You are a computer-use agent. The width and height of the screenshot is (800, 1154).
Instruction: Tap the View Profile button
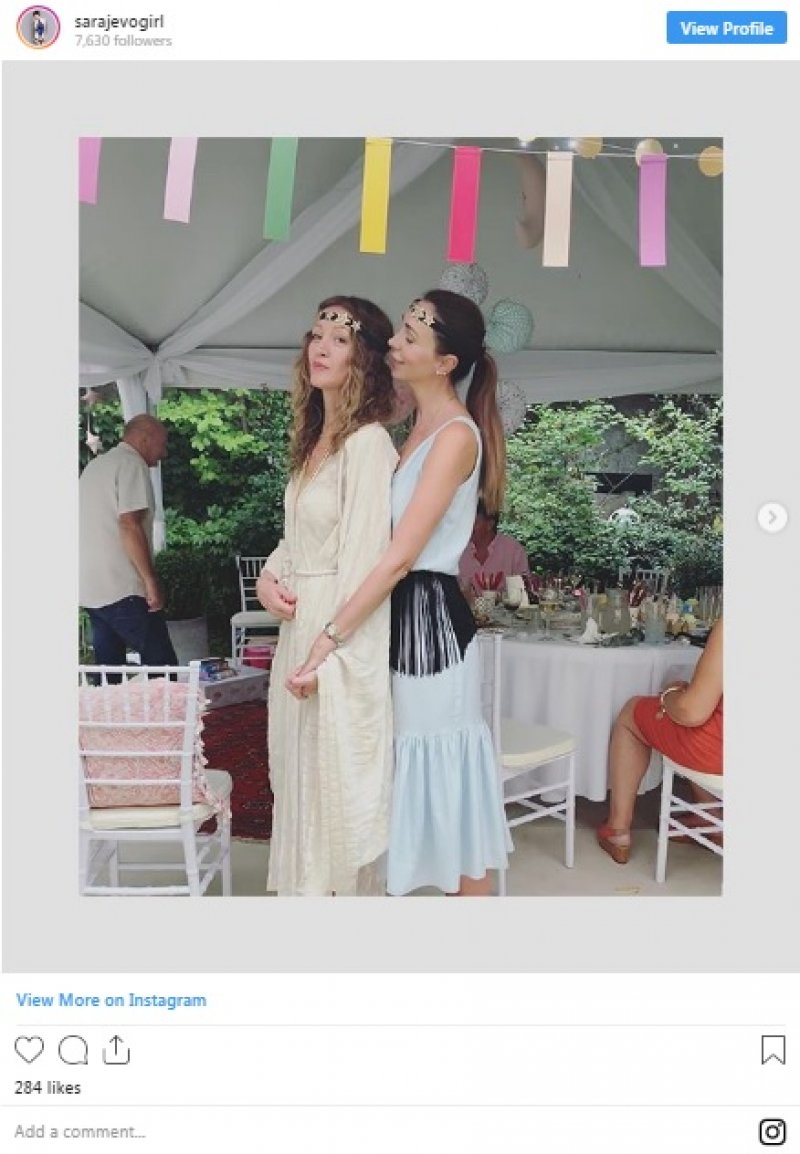point(726,28)
